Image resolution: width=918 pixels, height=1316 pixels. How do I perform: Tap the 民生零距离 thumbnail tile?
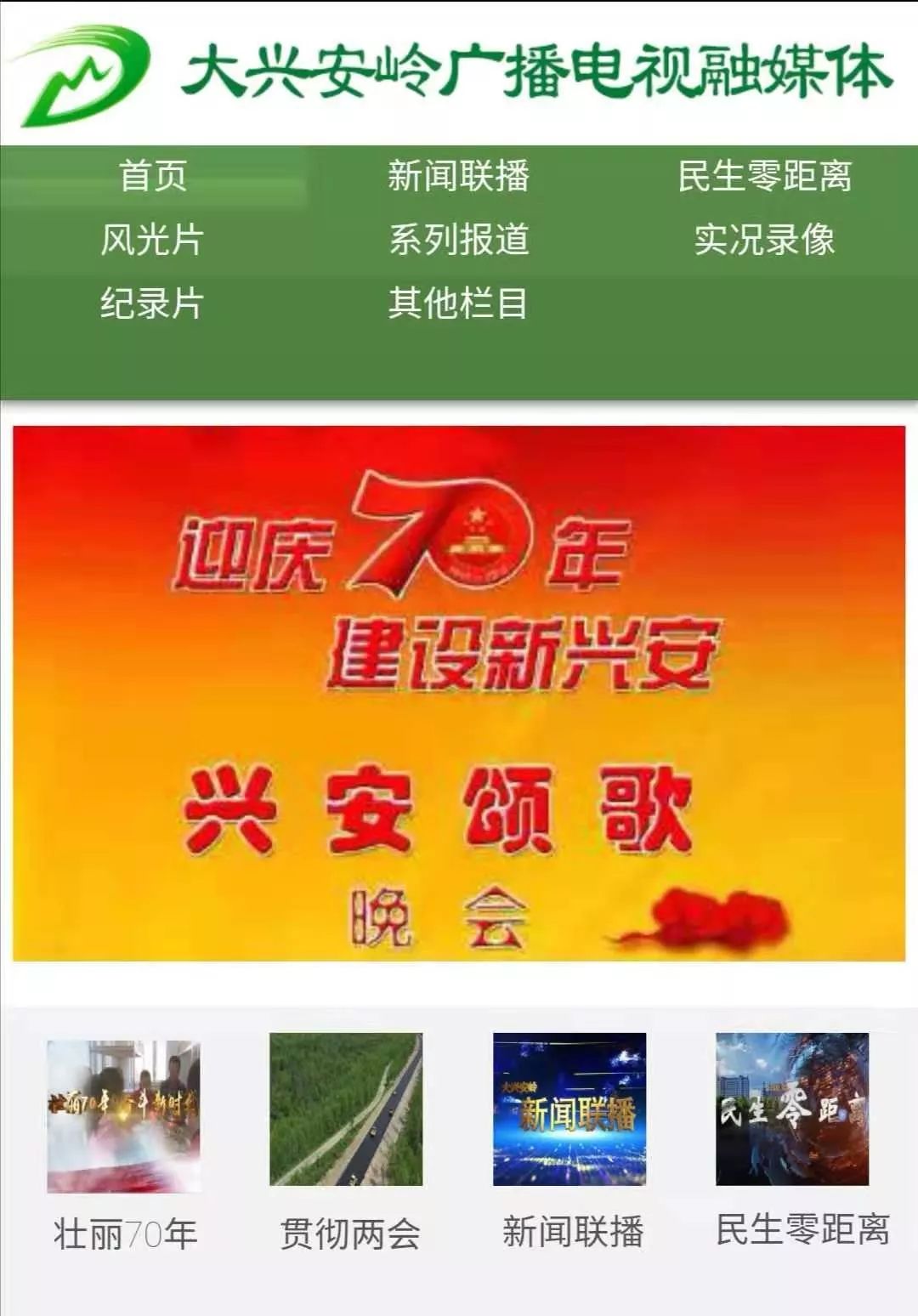tap(792, 1109)
